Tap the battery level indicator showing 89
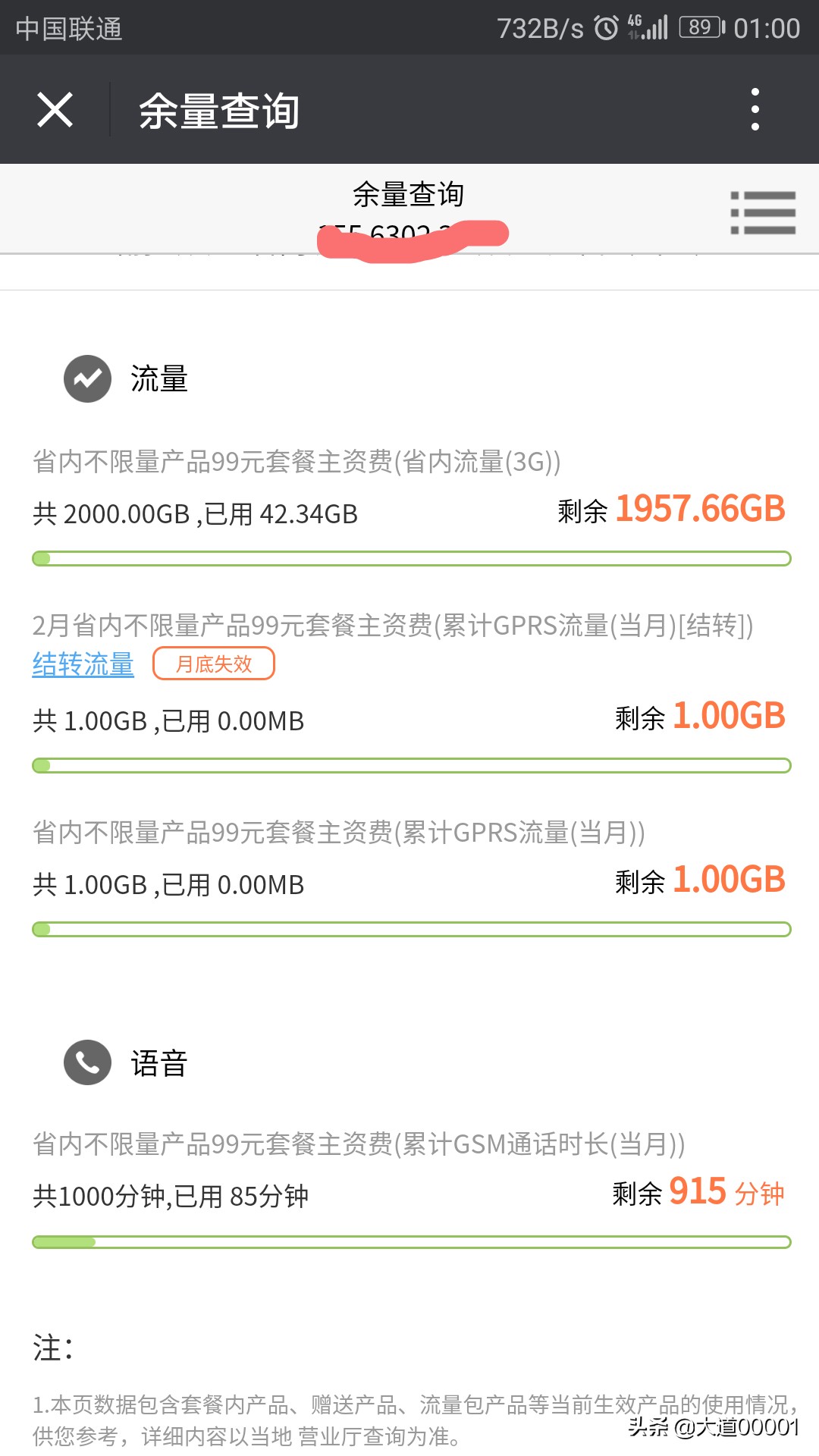 pos(699,27)
